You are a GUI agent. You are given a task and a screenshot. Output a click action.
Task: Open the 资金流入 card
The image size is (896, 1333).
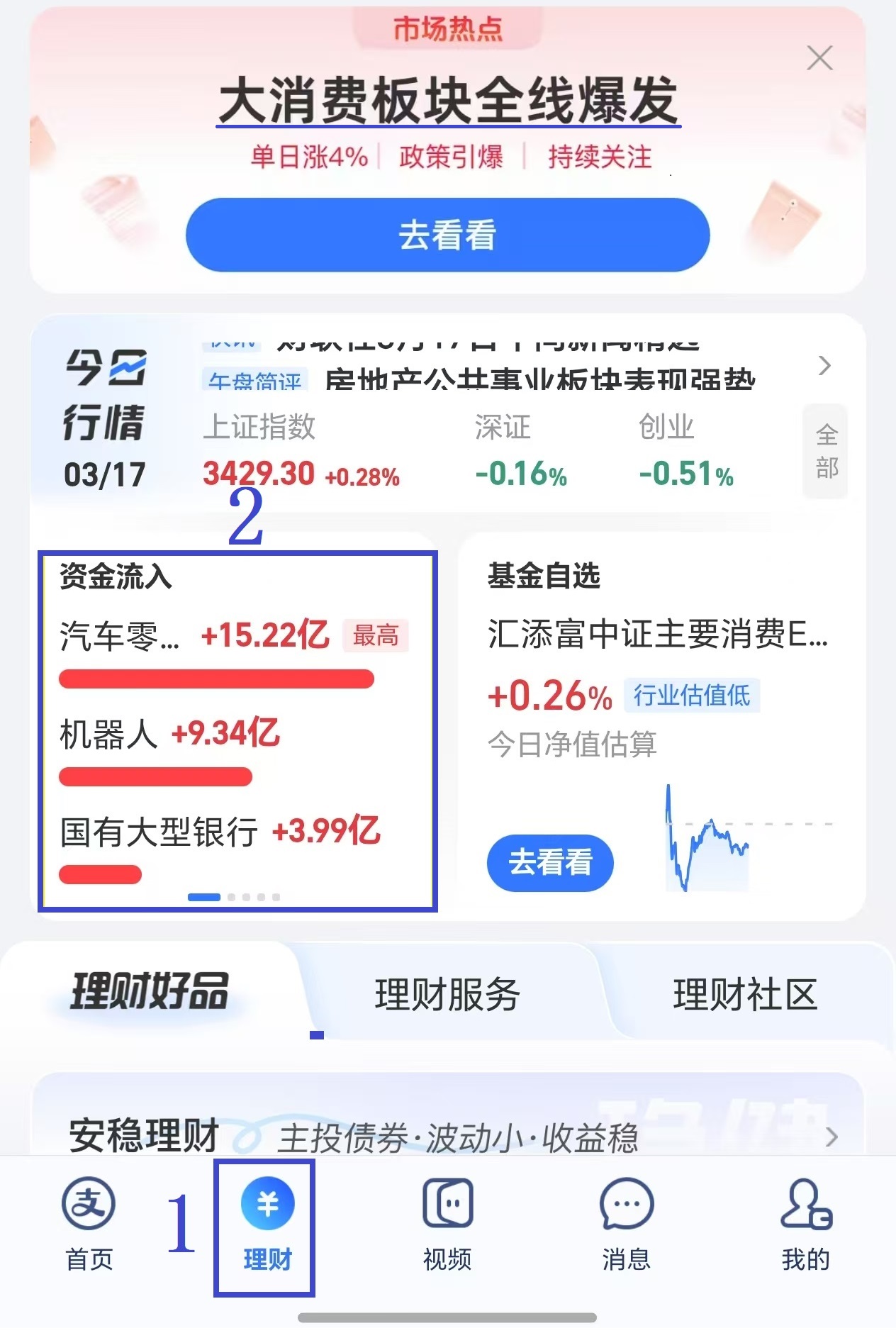(x=237, y=731)
